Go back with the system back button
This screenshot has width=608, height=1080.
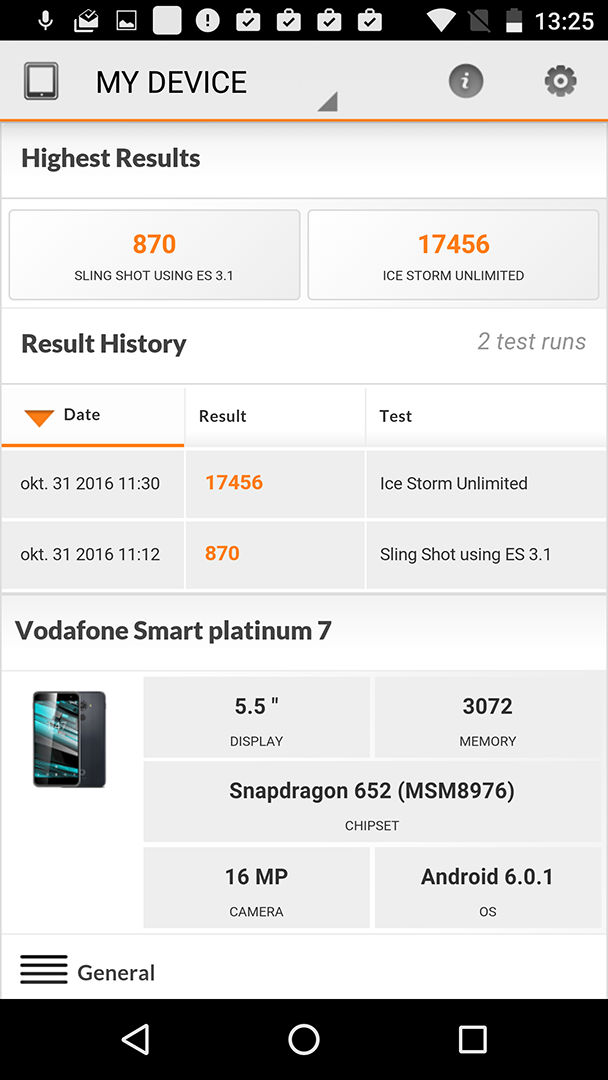point(136,1039)
